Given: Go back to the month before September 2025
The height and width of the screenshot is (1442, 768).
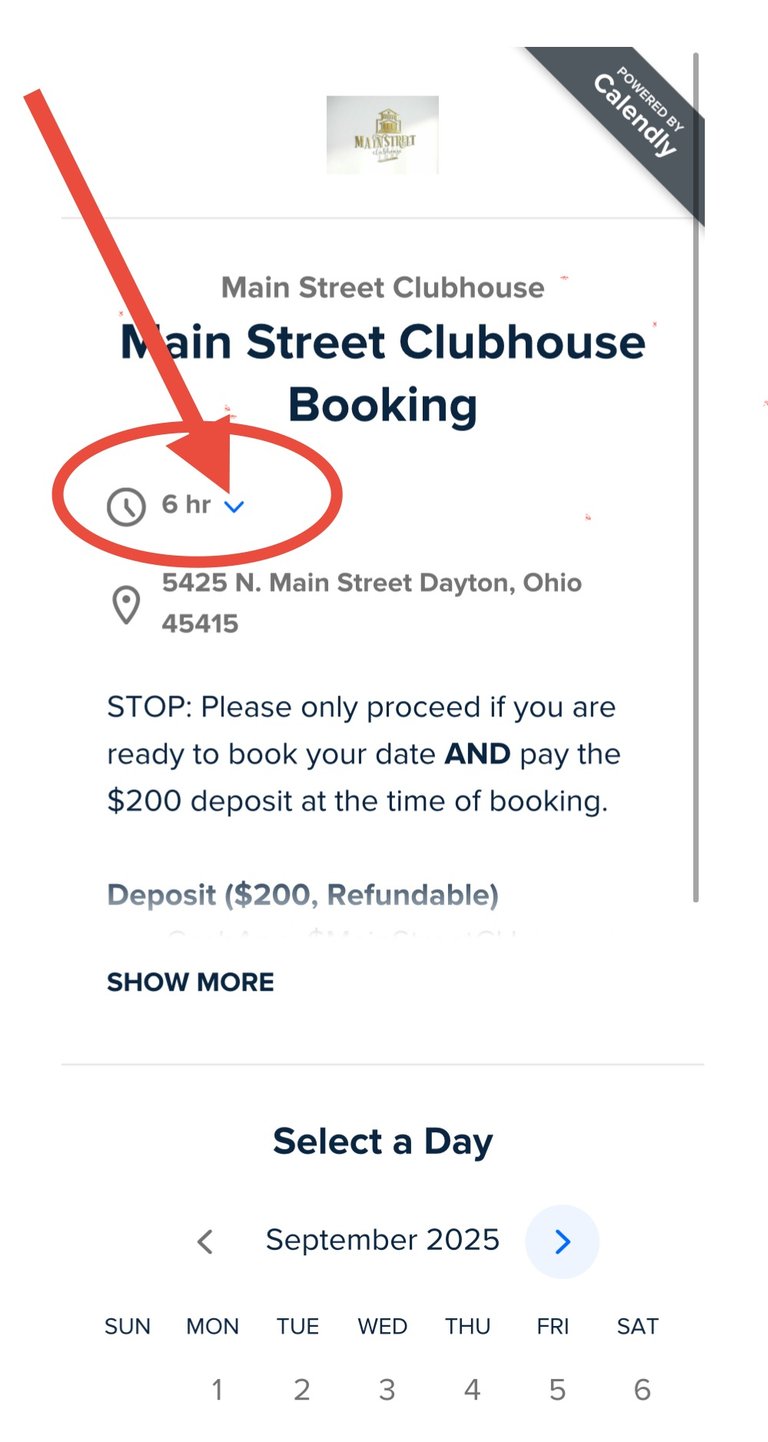Looking at the screenshot, I should (205, 1241).
